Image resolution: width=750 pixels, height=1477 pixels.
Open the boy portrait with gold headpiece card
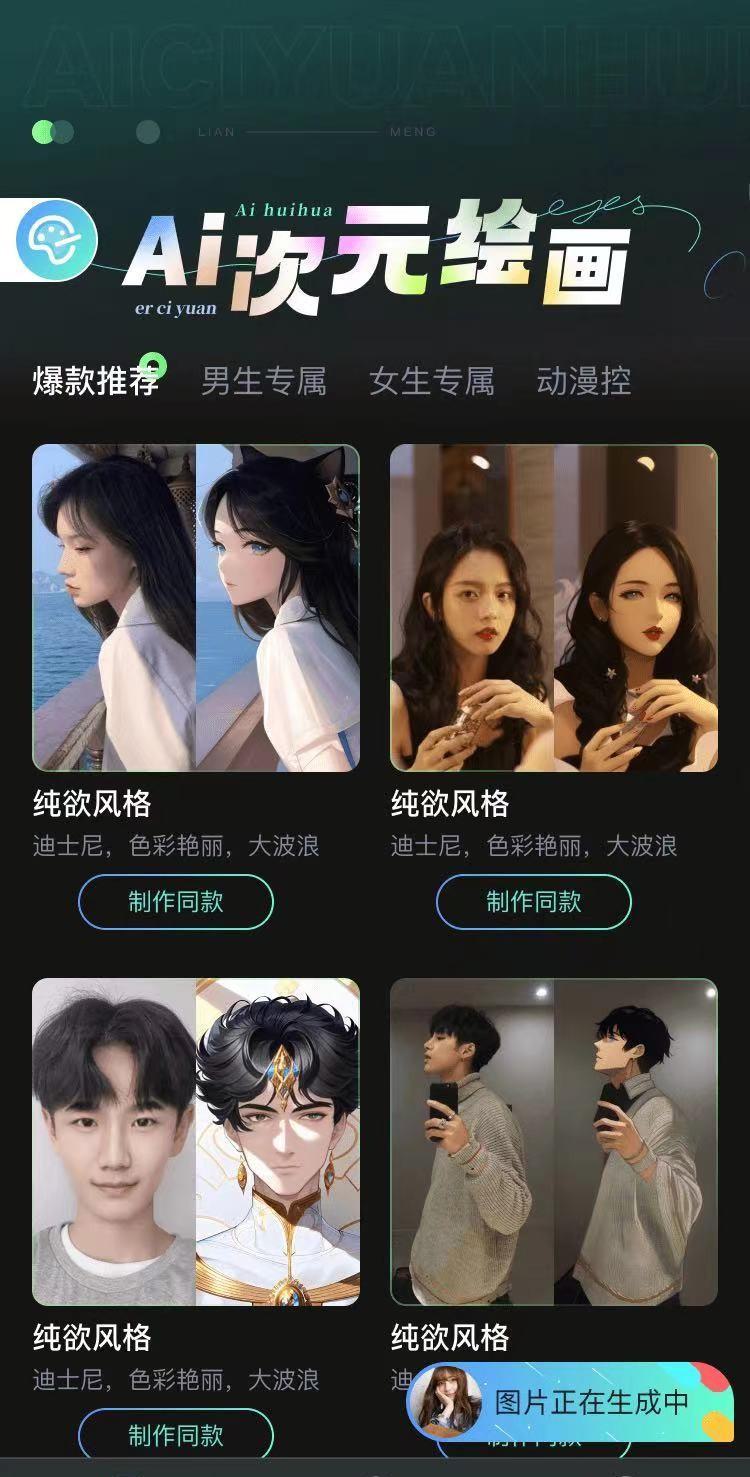pyautogui.click(x=196, y=1142)
